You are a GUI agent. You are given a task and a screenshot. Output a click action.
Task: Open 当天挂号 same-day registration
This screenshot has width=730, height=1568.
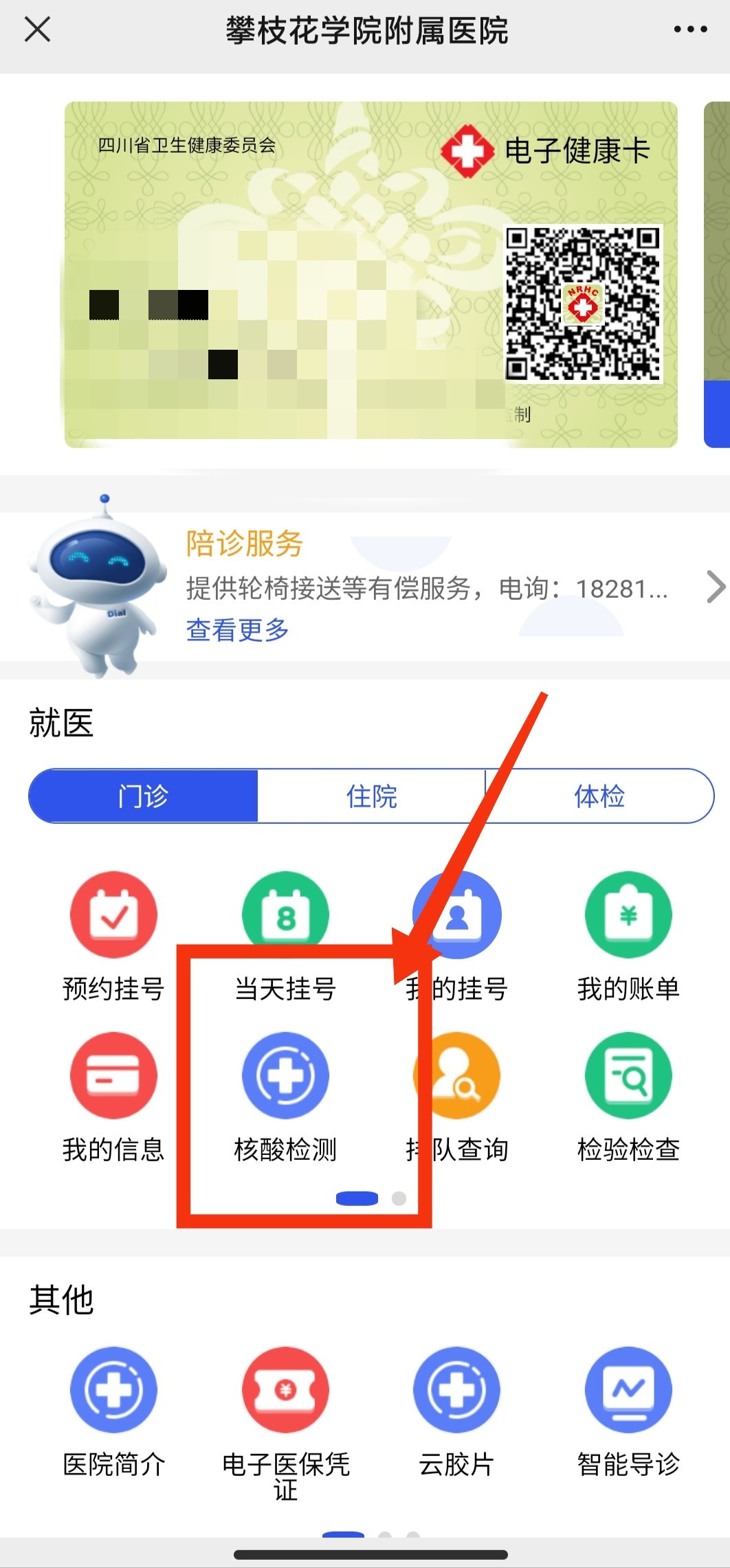coord(285,934)
